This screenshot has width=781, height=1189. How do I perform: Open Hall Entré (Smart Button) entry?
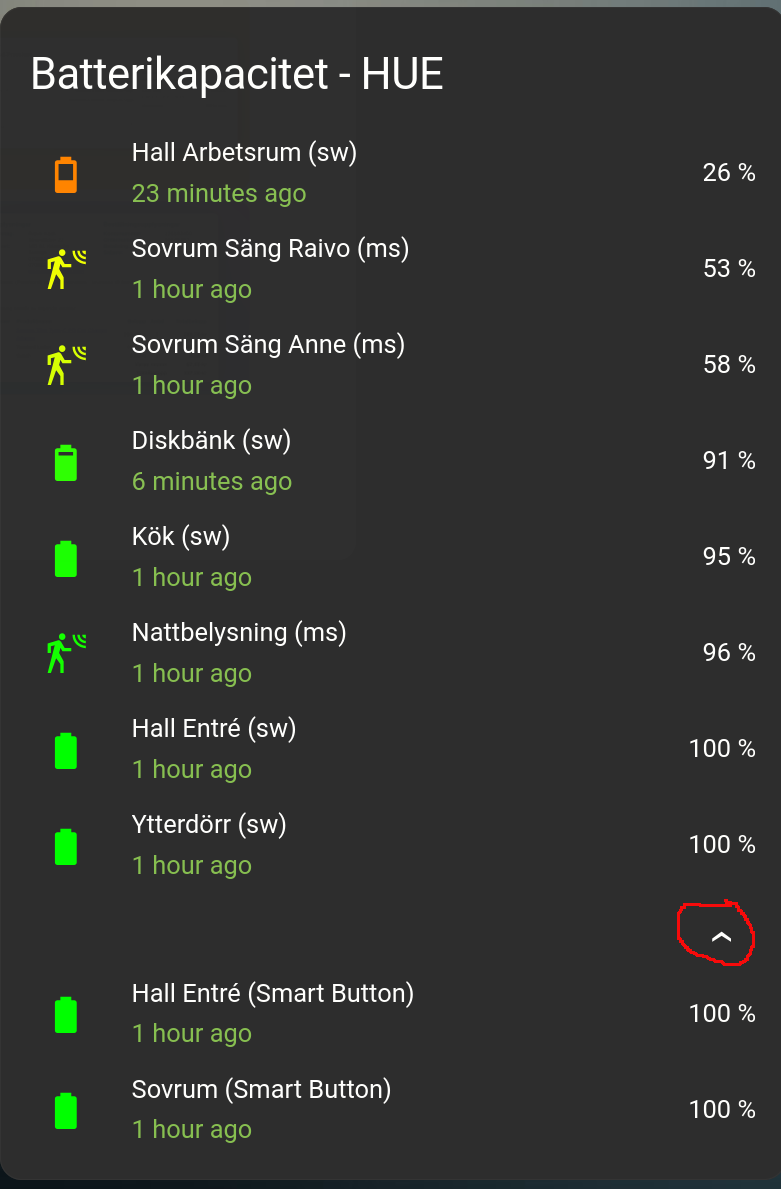tap(272, 994)
